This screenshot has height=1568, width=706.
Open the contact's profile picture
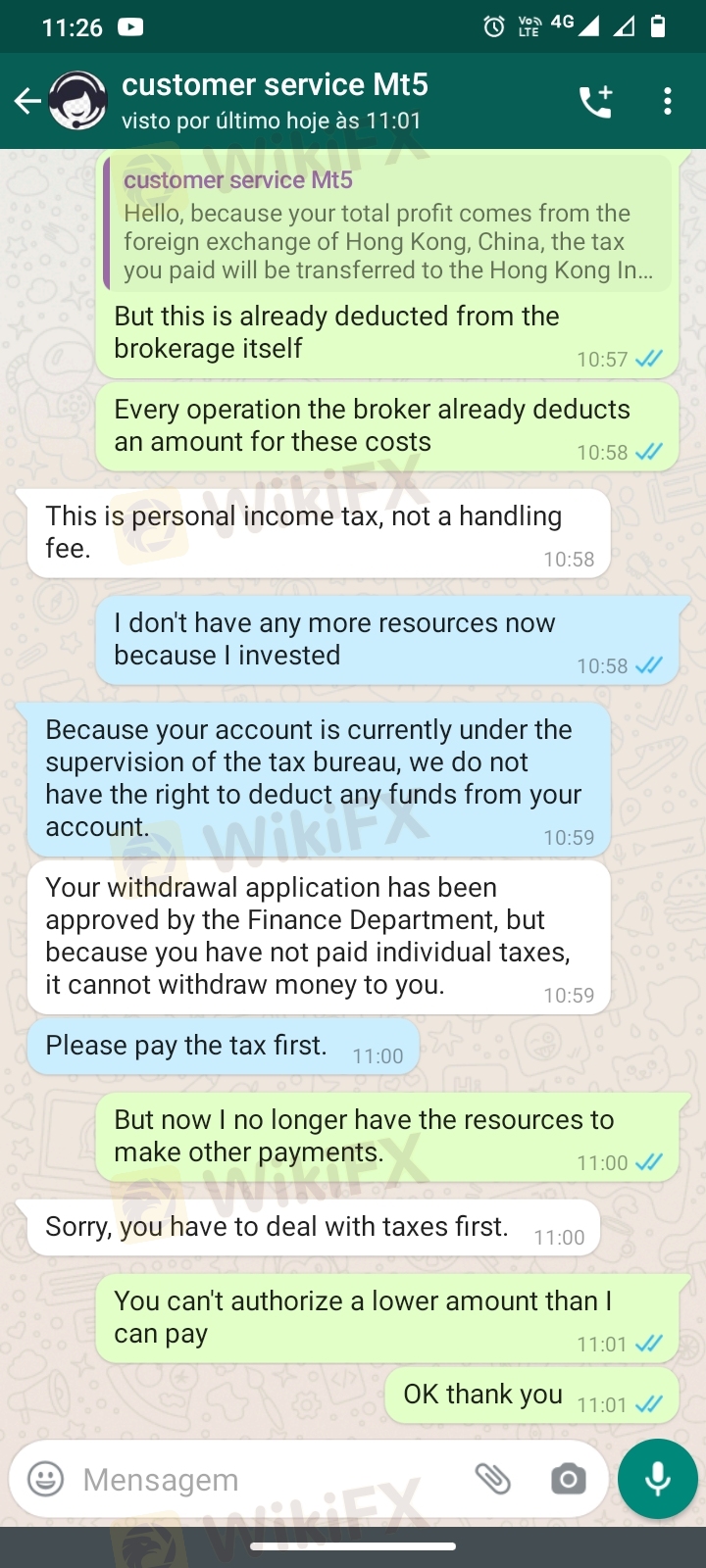pos(77,101)
